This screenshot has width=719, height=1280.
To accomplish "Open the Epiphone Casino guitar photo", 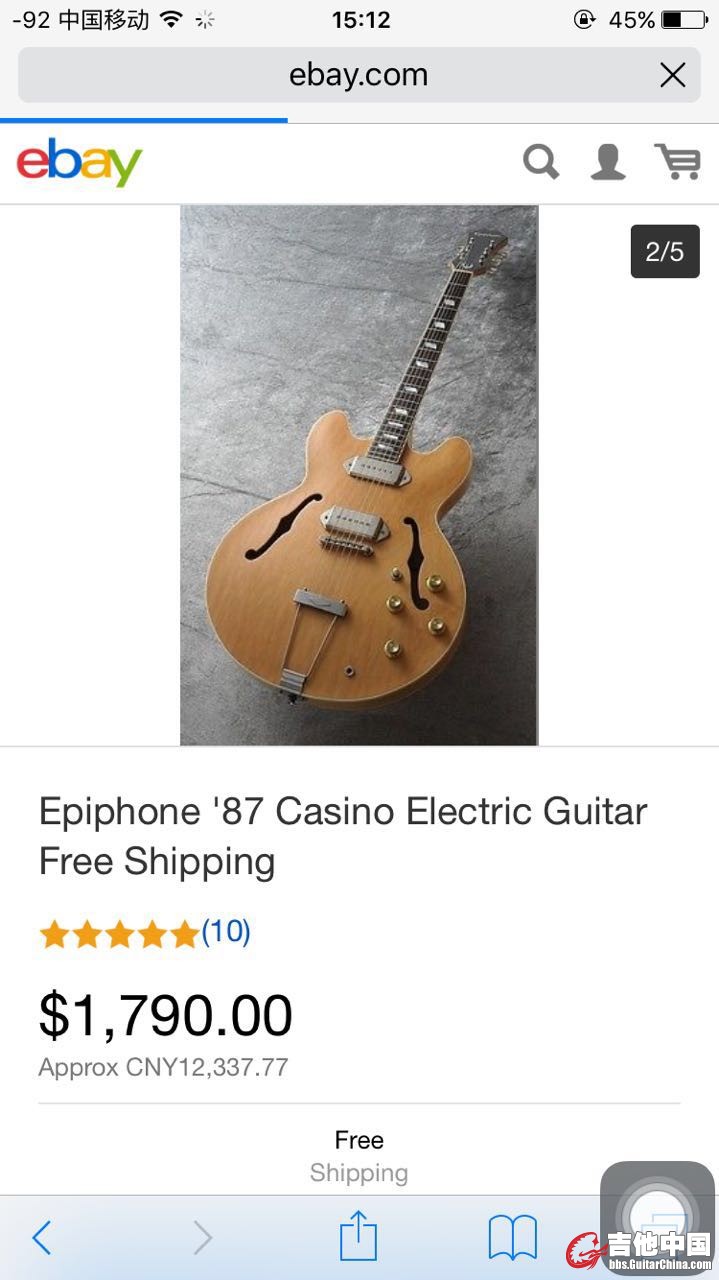I will [359, 475].
